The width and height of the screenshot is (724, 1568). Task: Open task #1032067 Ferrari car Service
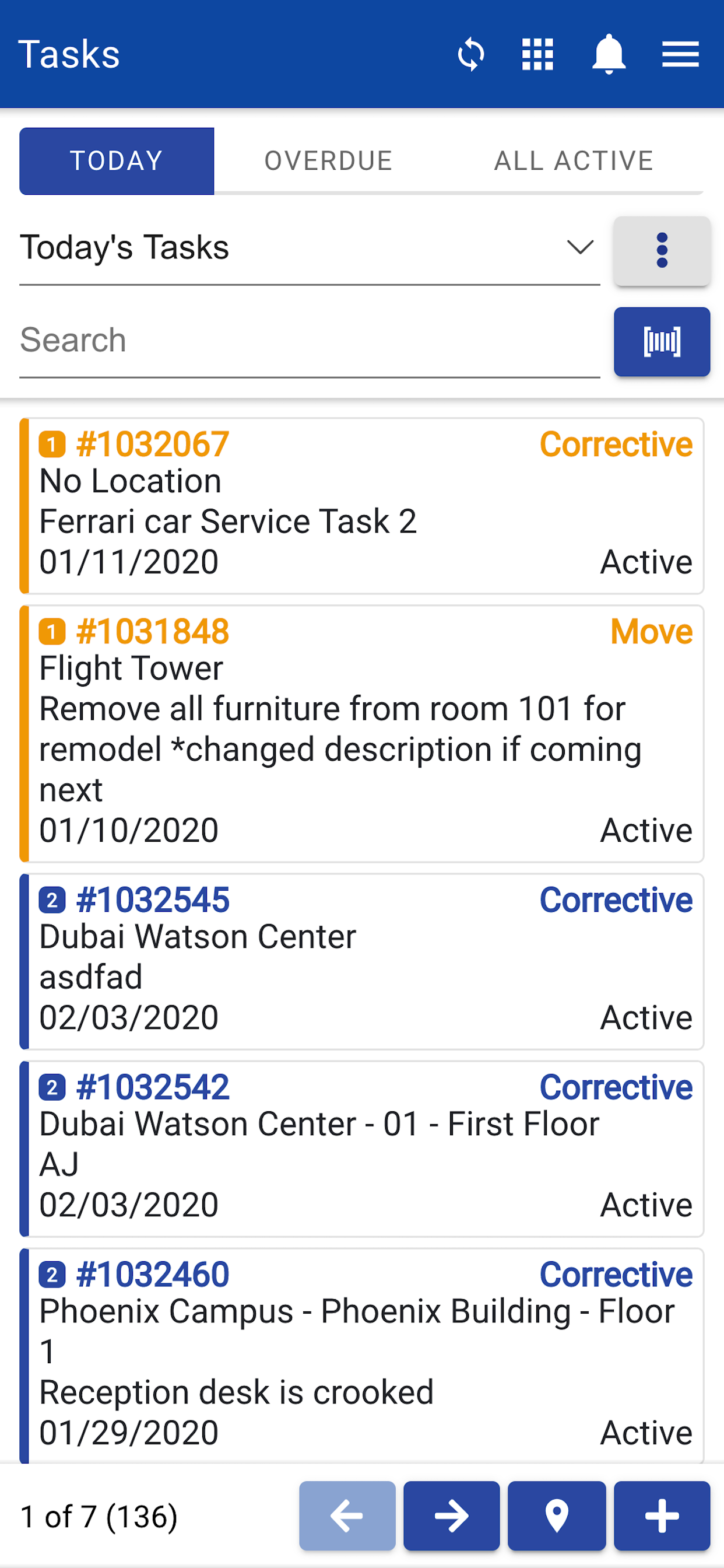coord(362,505)
